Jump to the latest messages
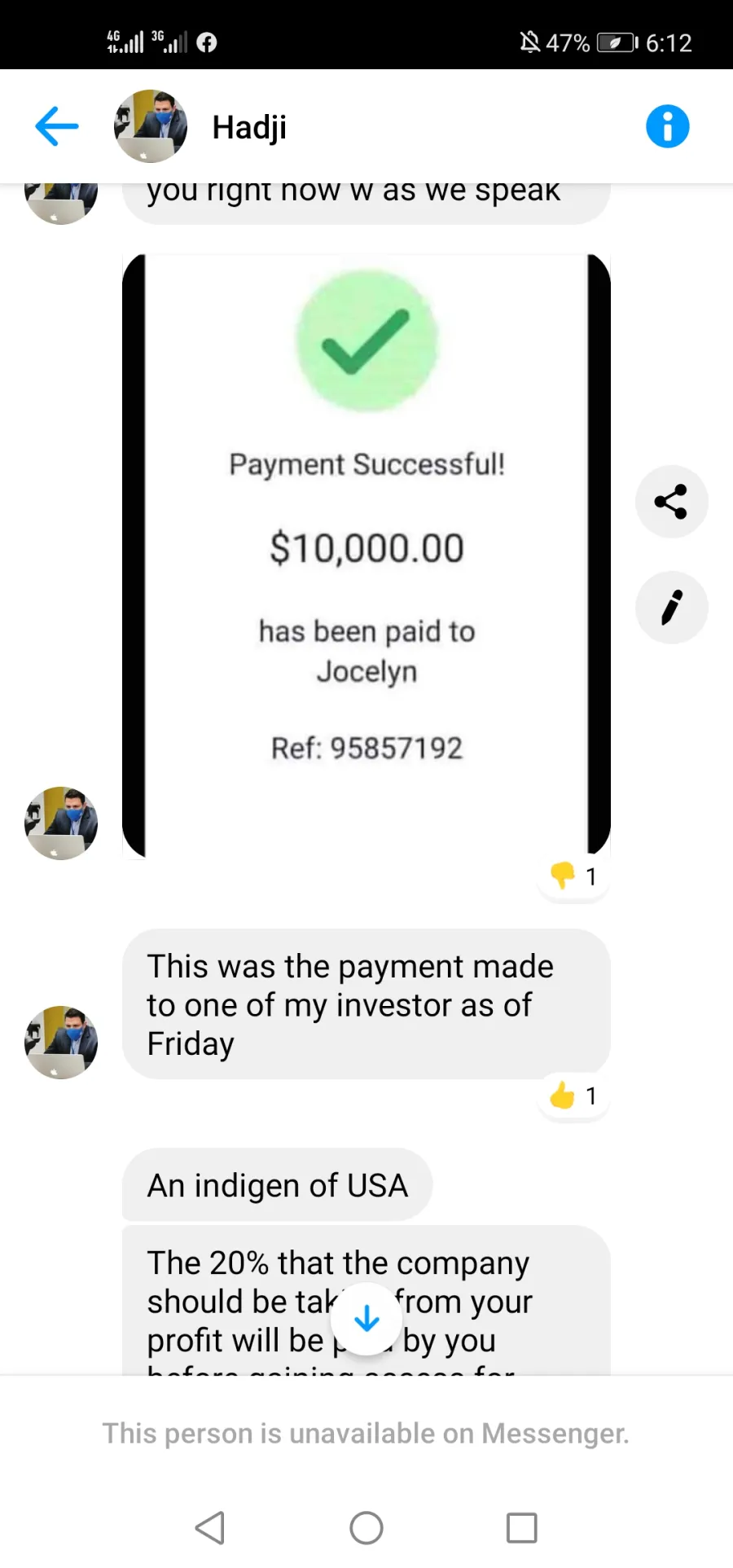 coord(366,1319)
